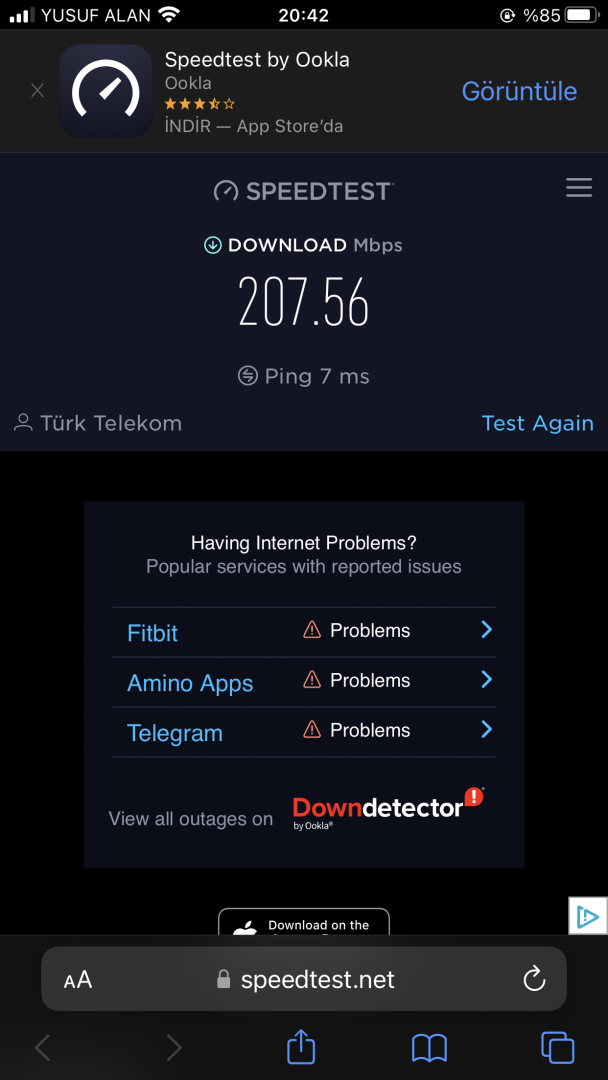Edit the speedtest.net address bar
The width and height of the screenshot is (608, 1080).
point(318,980)
